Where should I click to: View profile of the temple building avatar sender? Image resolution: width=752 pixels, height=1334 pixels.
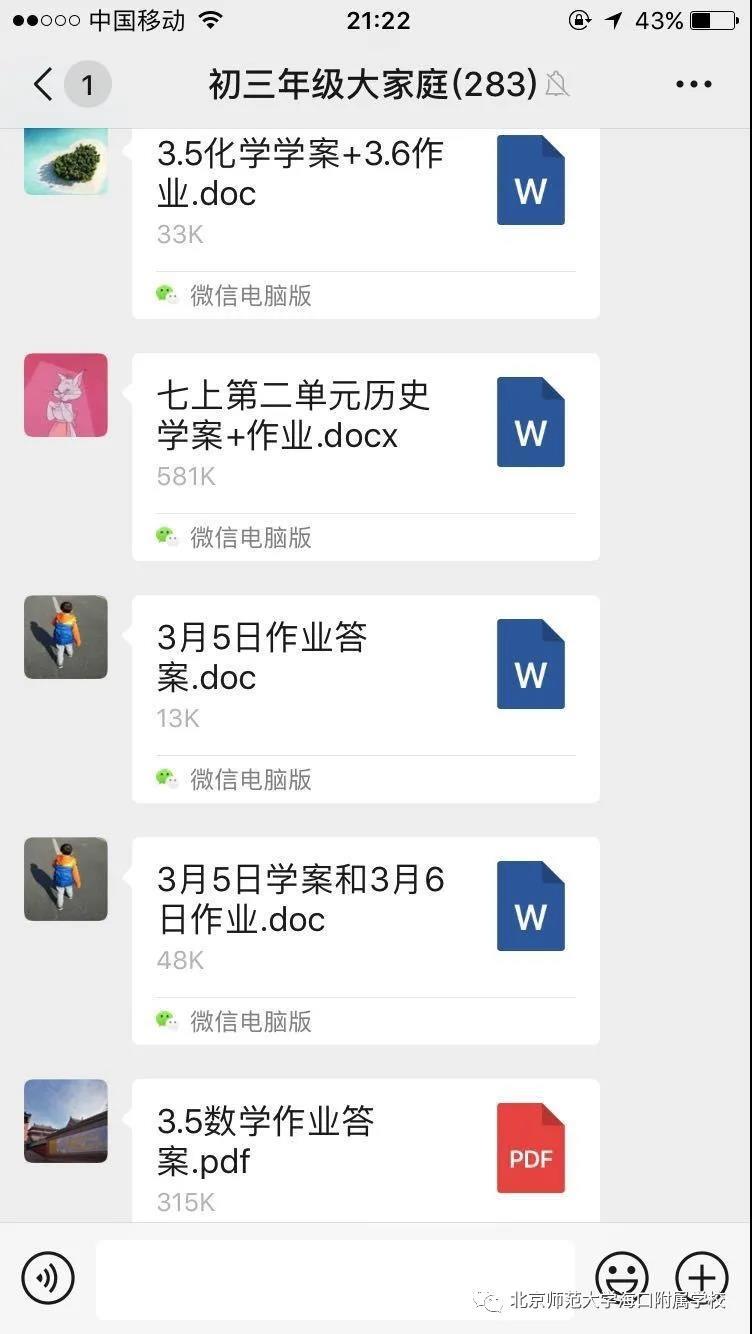point(66,1120)
